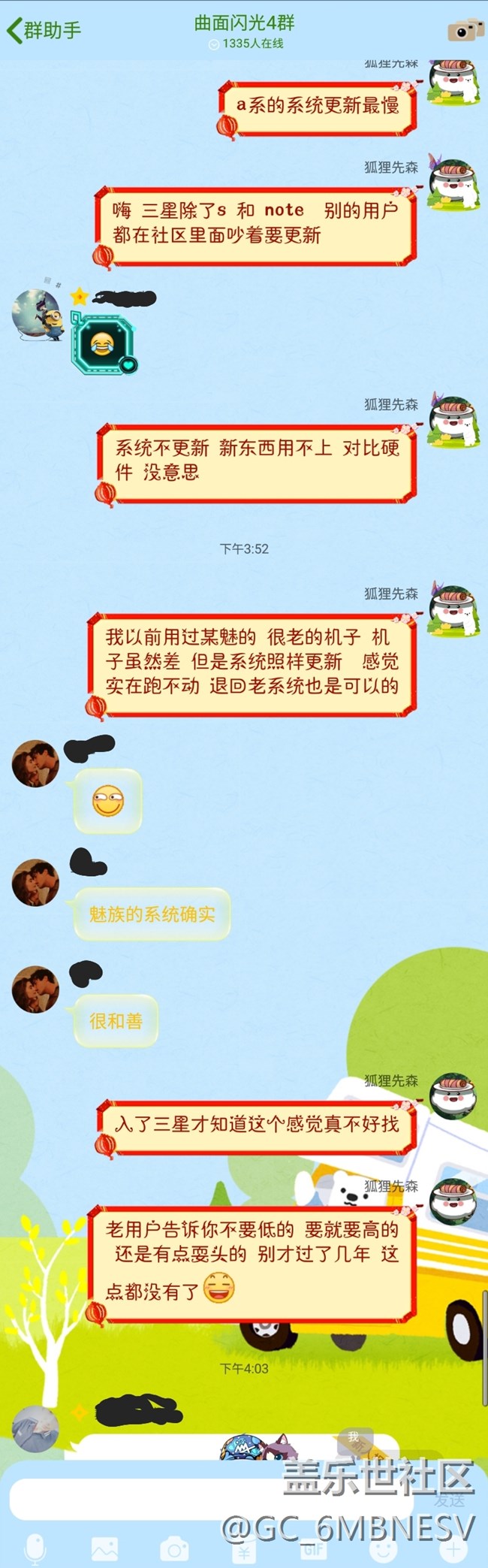Send a red packet with the ¥ icon
The width and height of the screenshot is (488, 1568).
click(244, 1548)
